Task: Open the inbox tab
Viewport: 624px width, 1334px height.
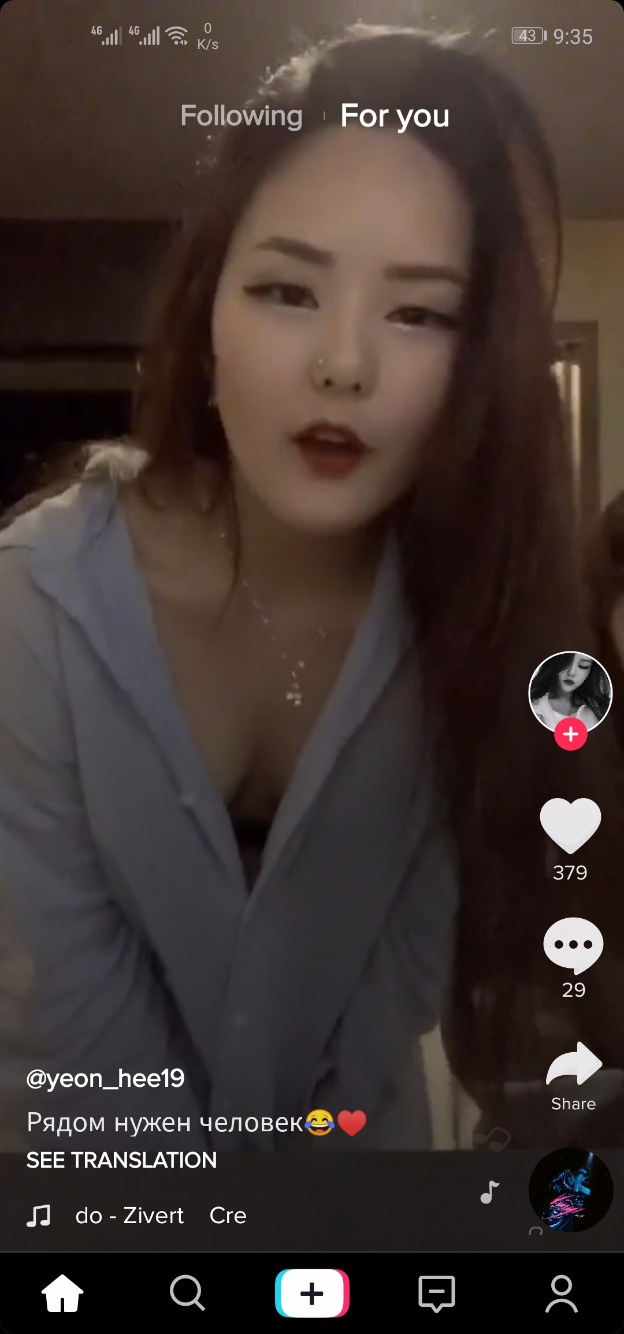Action: (x=437, y=1294)
